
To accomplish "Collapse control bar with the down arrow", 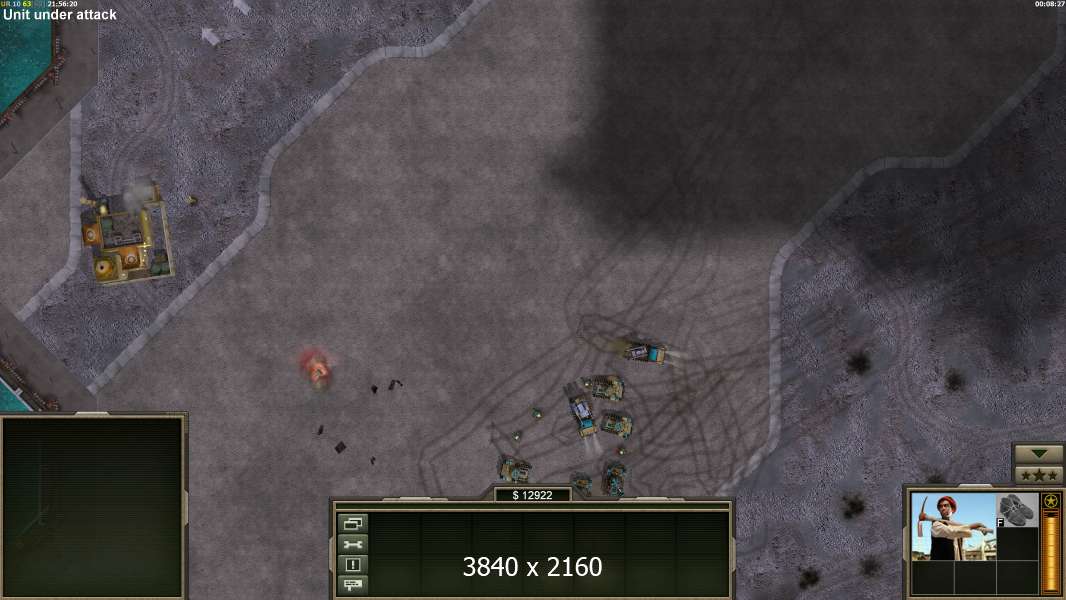I will pyautogui.click(x=1039, y=454).
